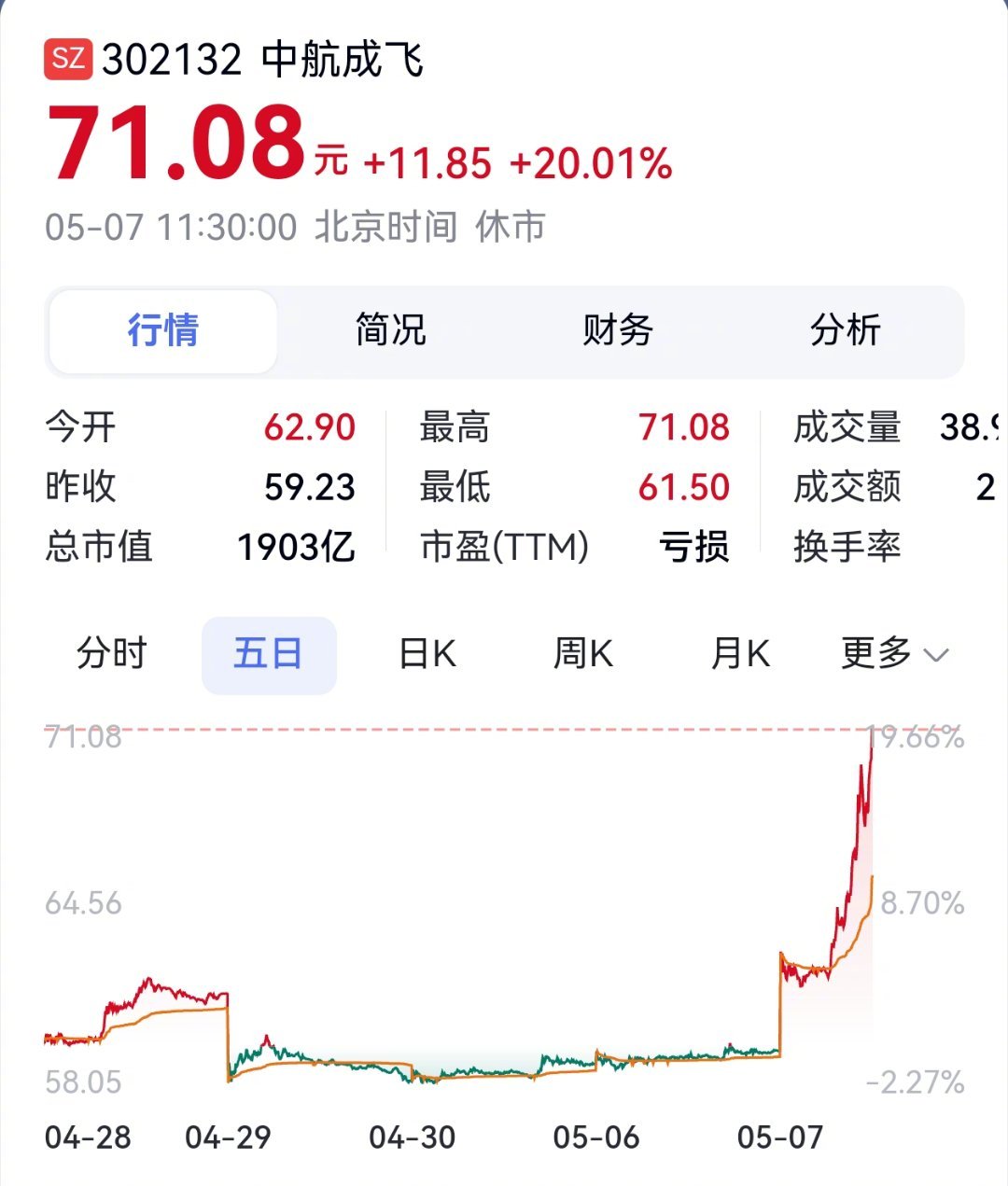This screenshot has width=1008, height=1186.
Task: Select the 分析 tab
Action: click(846, 331)
